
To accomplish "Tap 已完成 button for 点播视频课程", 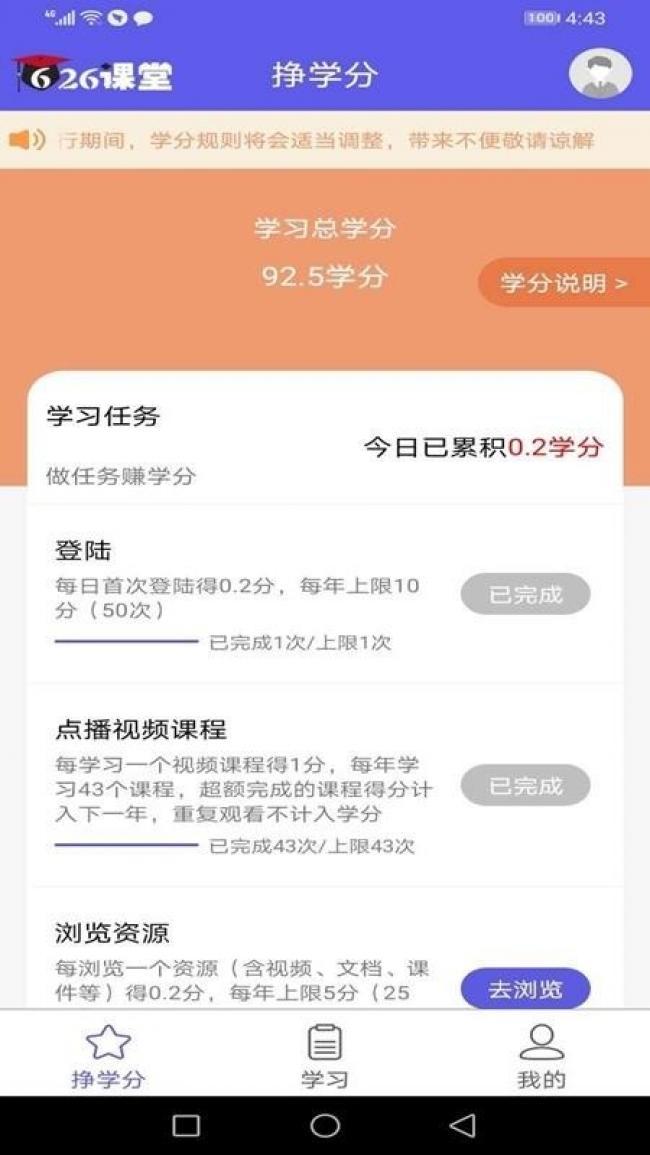I will (525, 786).
